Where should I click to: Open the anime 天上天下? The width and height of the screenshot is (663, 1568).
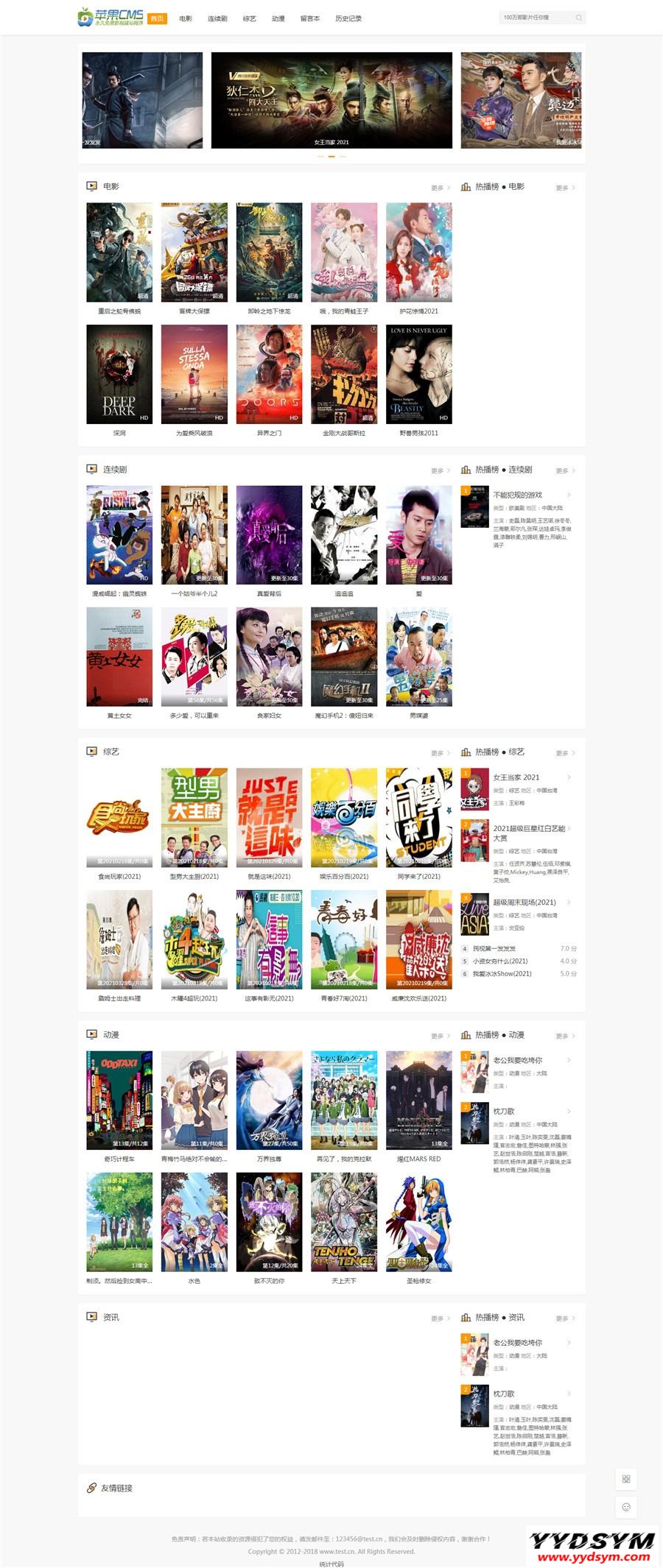pyautogui.click(x=344, y=1222)
